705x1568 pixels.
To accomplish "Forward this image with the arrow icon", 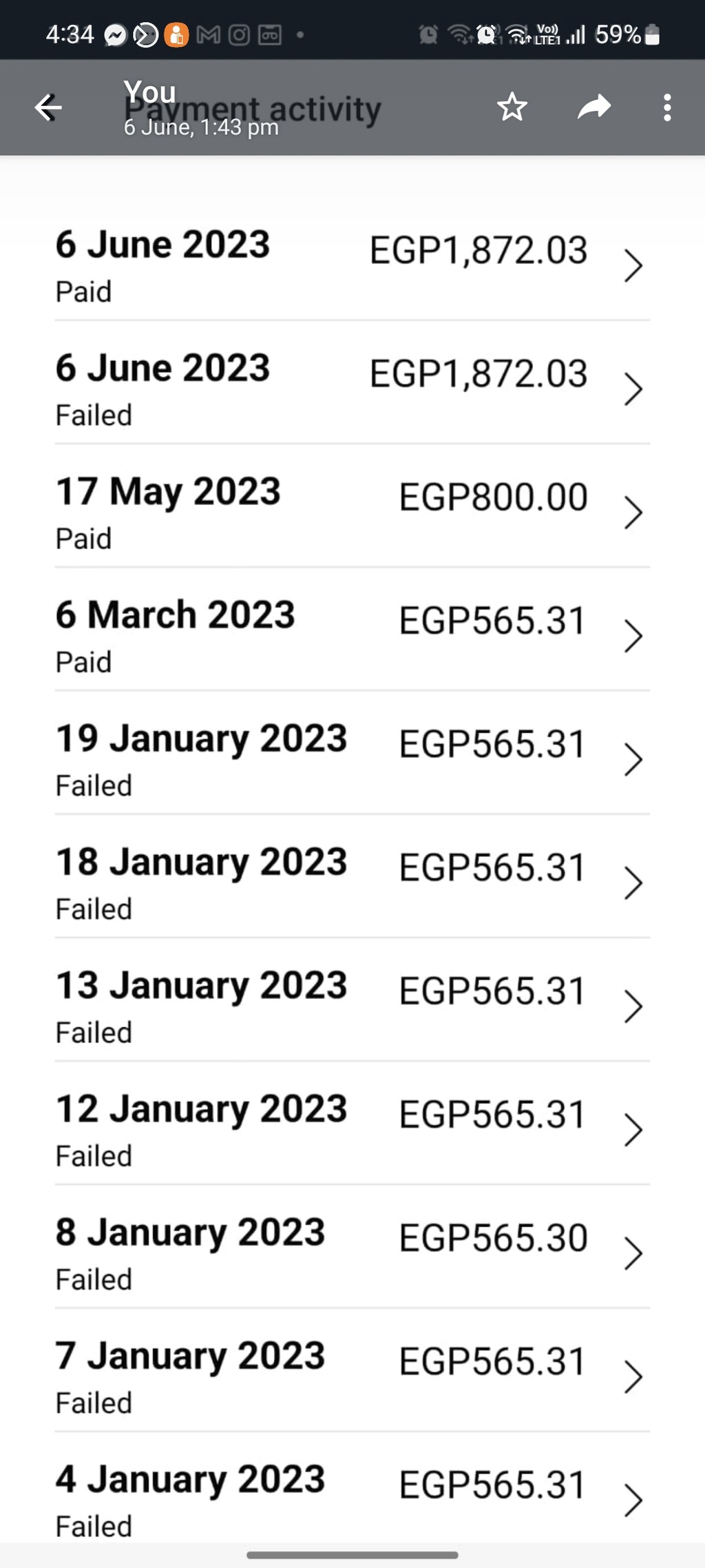I will coord(594,107).
